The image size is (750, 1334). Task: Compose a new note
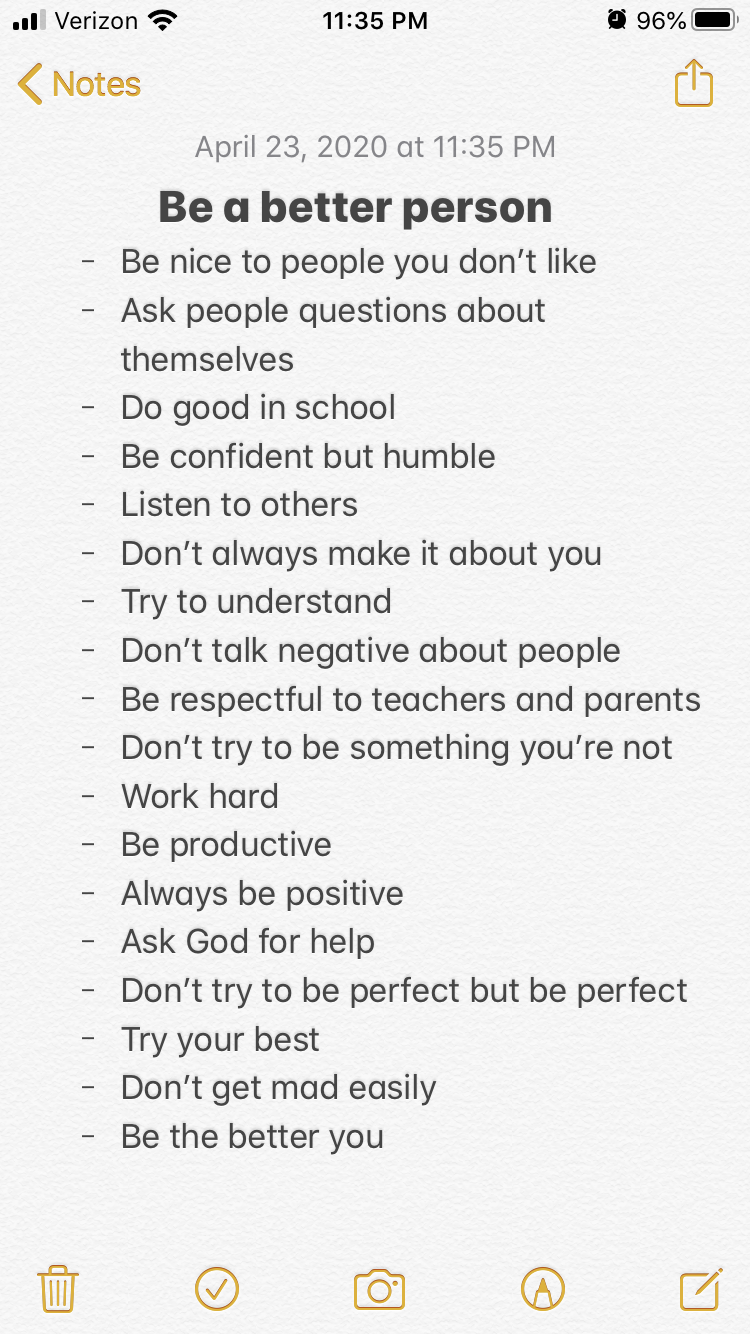[x=700, y=1288]
